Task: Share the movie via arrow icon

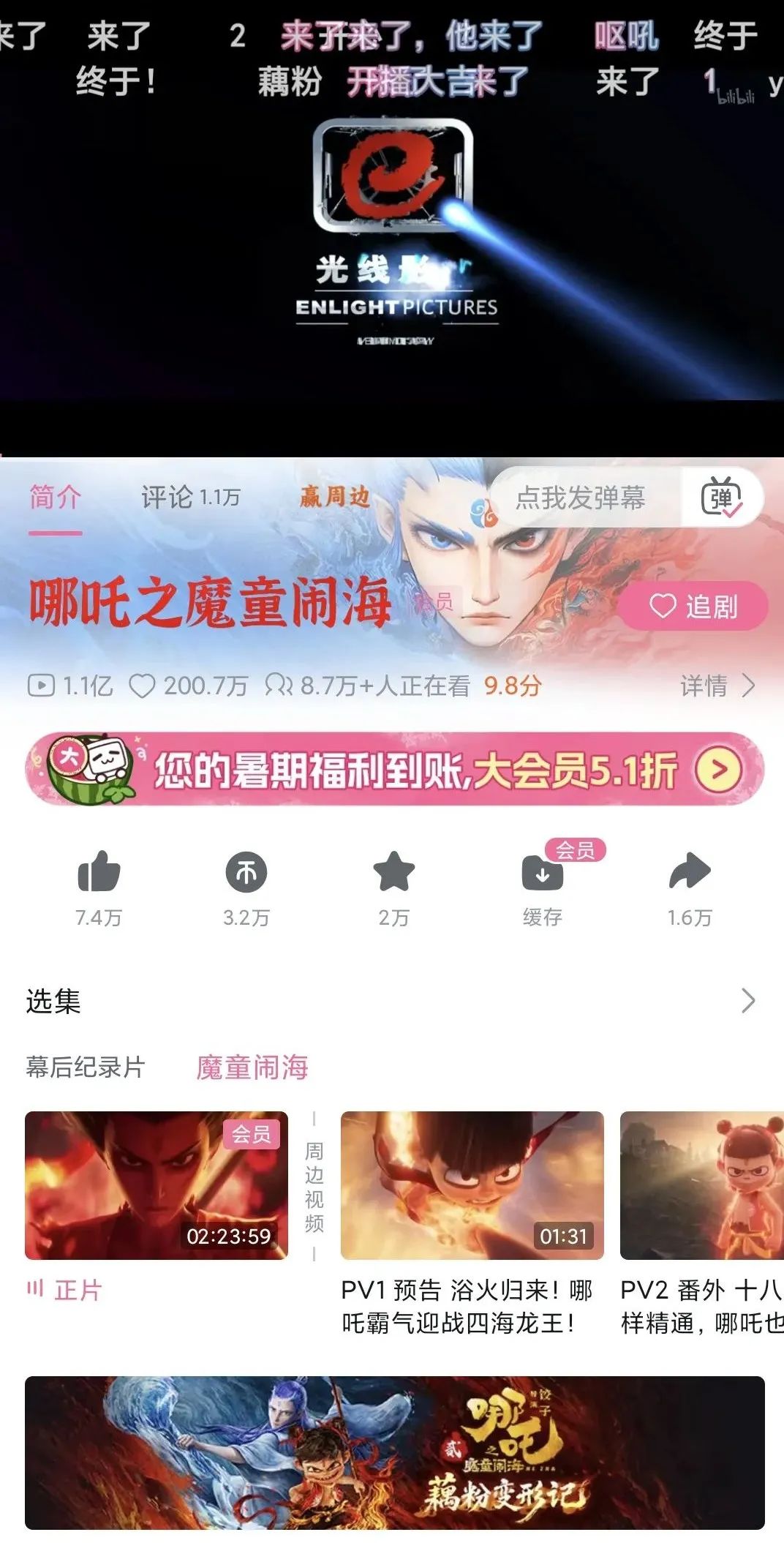Action: (689, 872)
